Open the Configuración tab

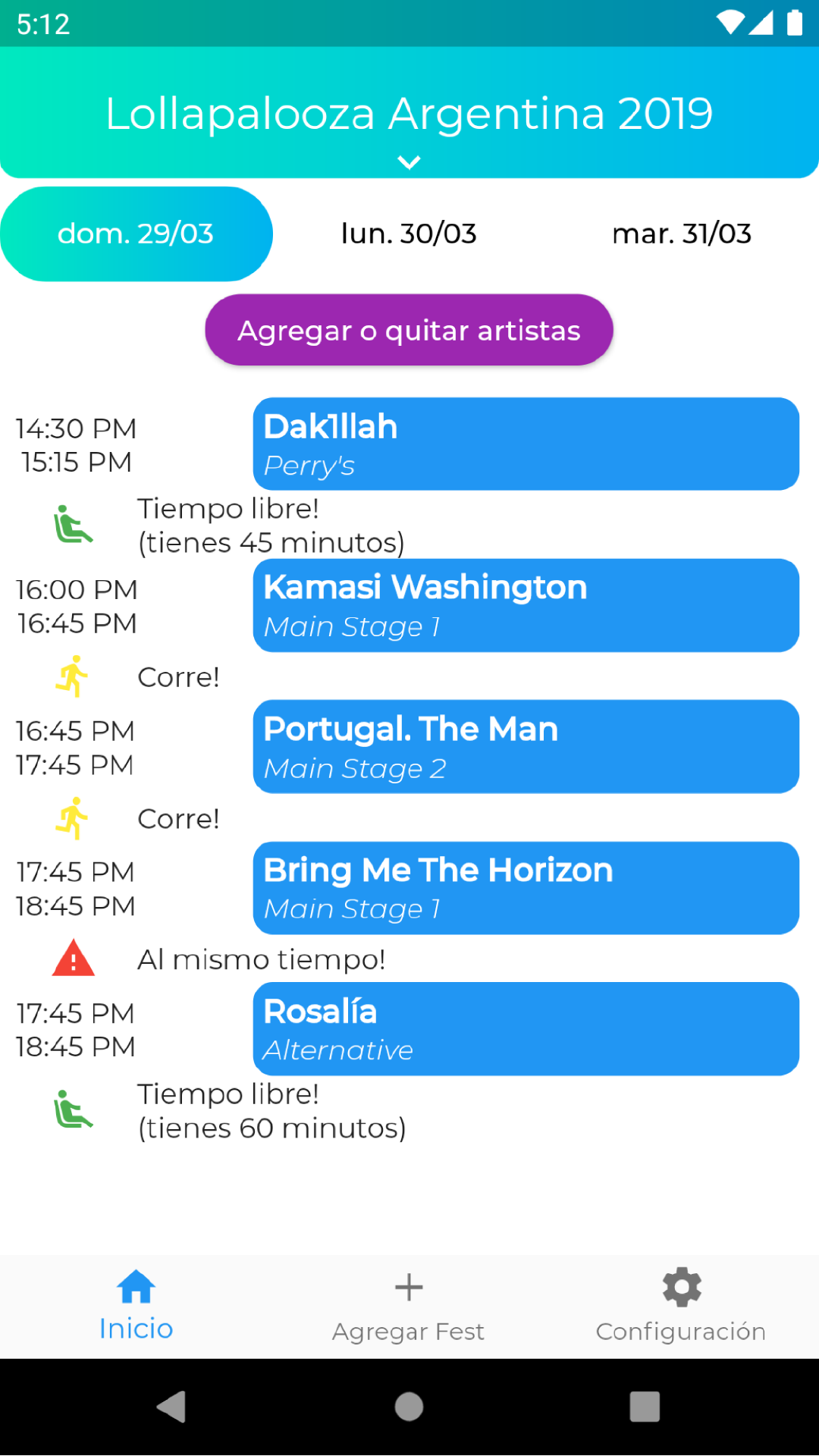point(682,1307)
